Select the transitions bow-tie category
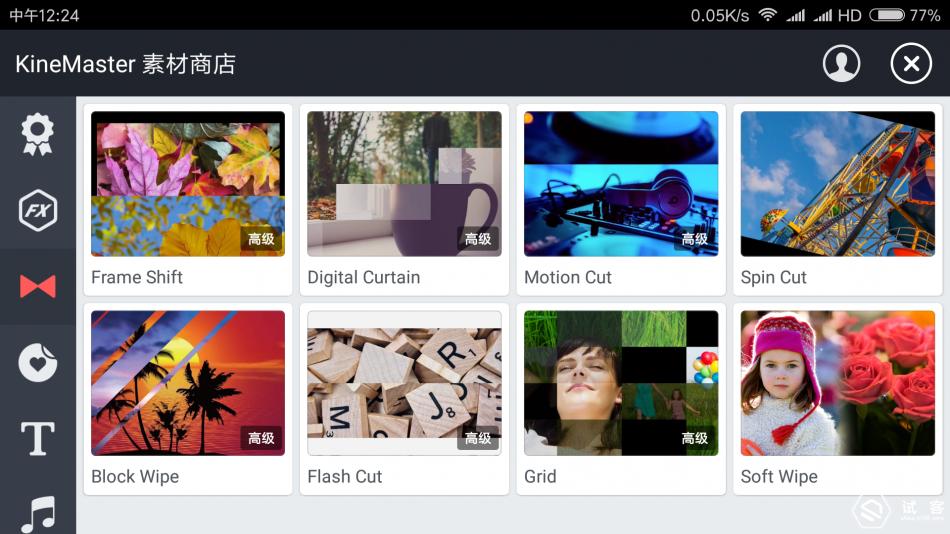Screen dimensions: 950x534 coord(38,287)
